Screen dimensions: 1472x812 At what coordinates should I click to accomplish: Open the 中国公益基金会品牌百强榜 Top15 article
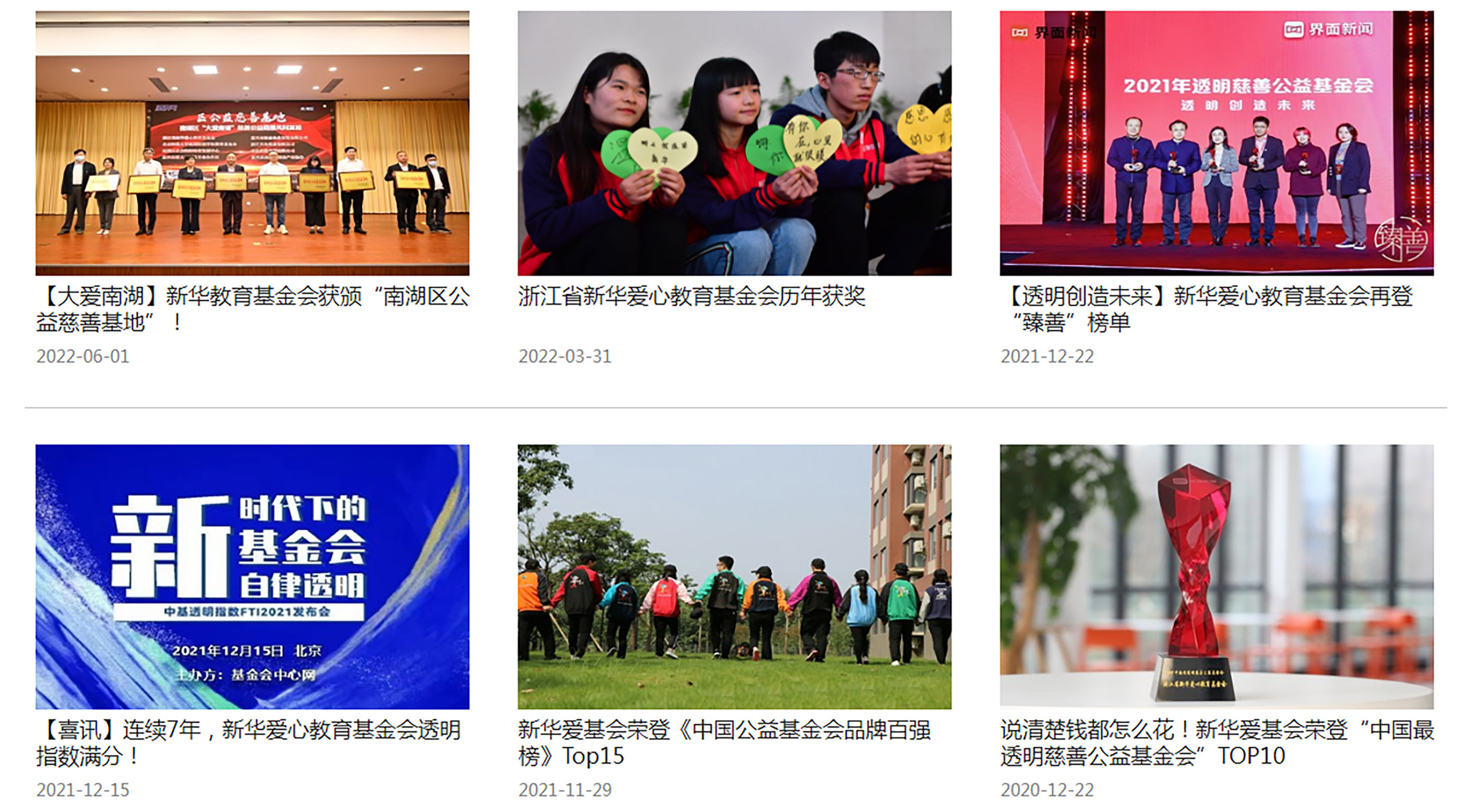click(x=724, y=743)
